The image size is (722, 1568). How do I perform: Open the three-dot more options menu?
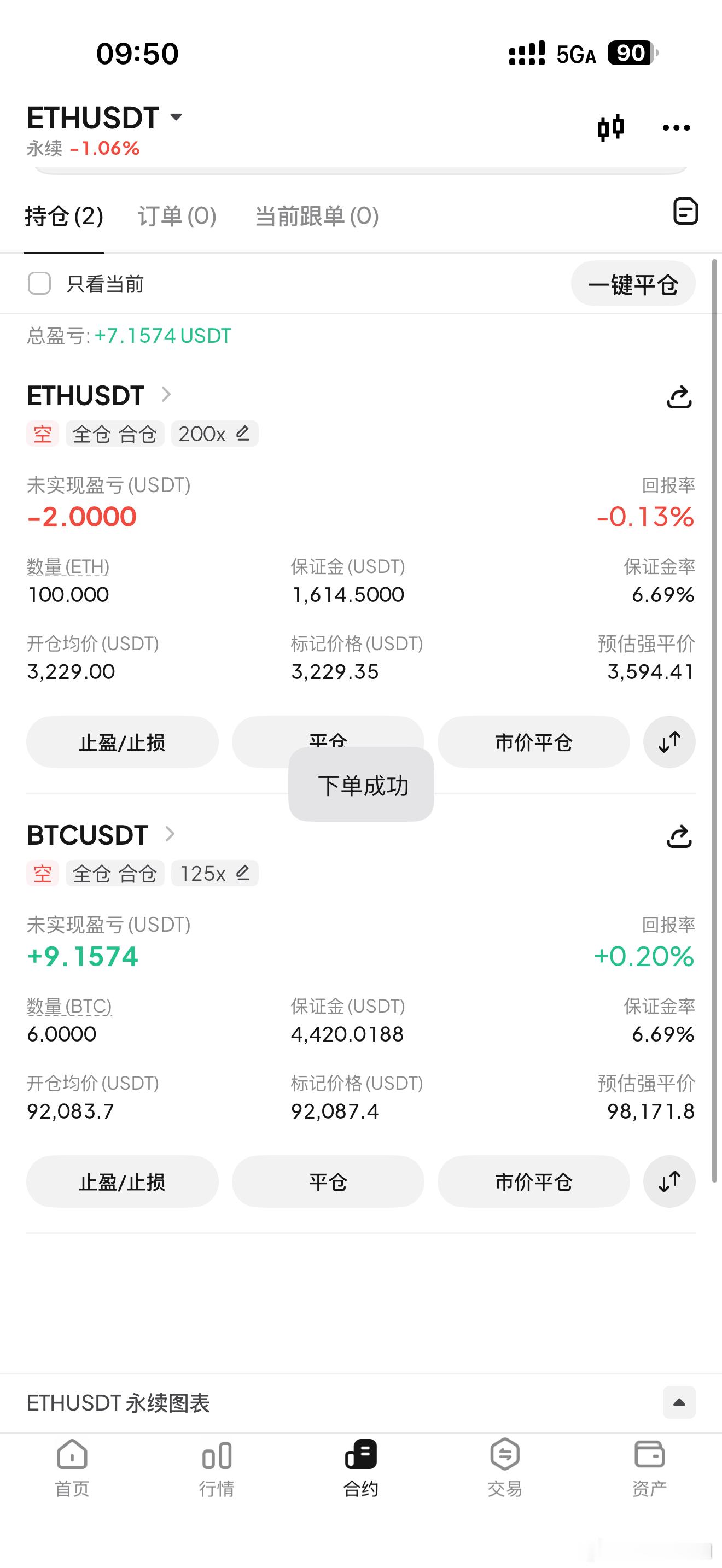tap(676, 127)
